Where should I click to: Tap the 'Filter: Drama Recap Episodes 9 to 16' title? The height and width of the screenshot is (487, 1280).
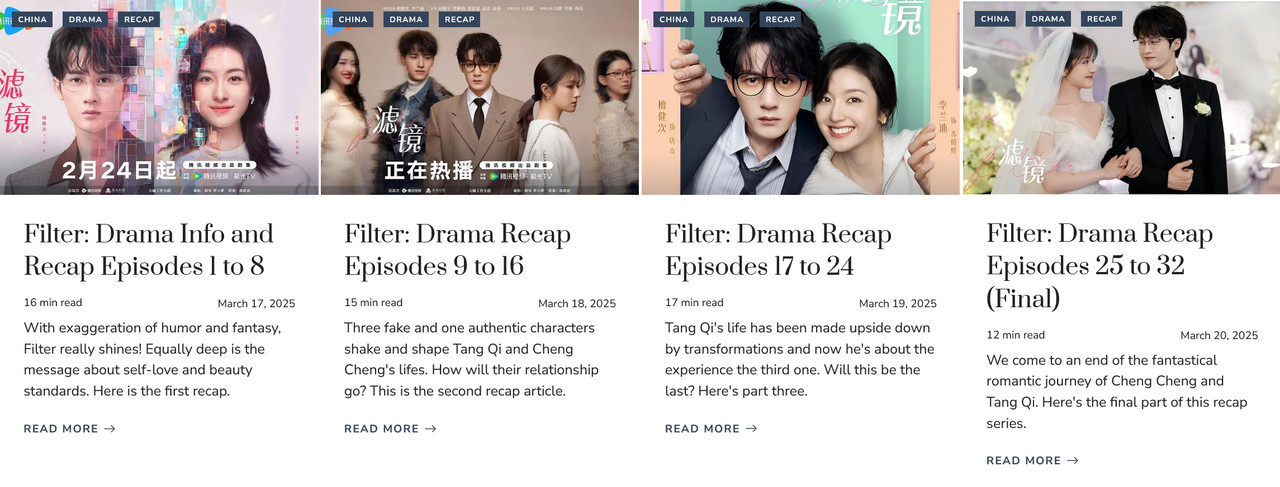pyautogui.click(x=457, y=250)
